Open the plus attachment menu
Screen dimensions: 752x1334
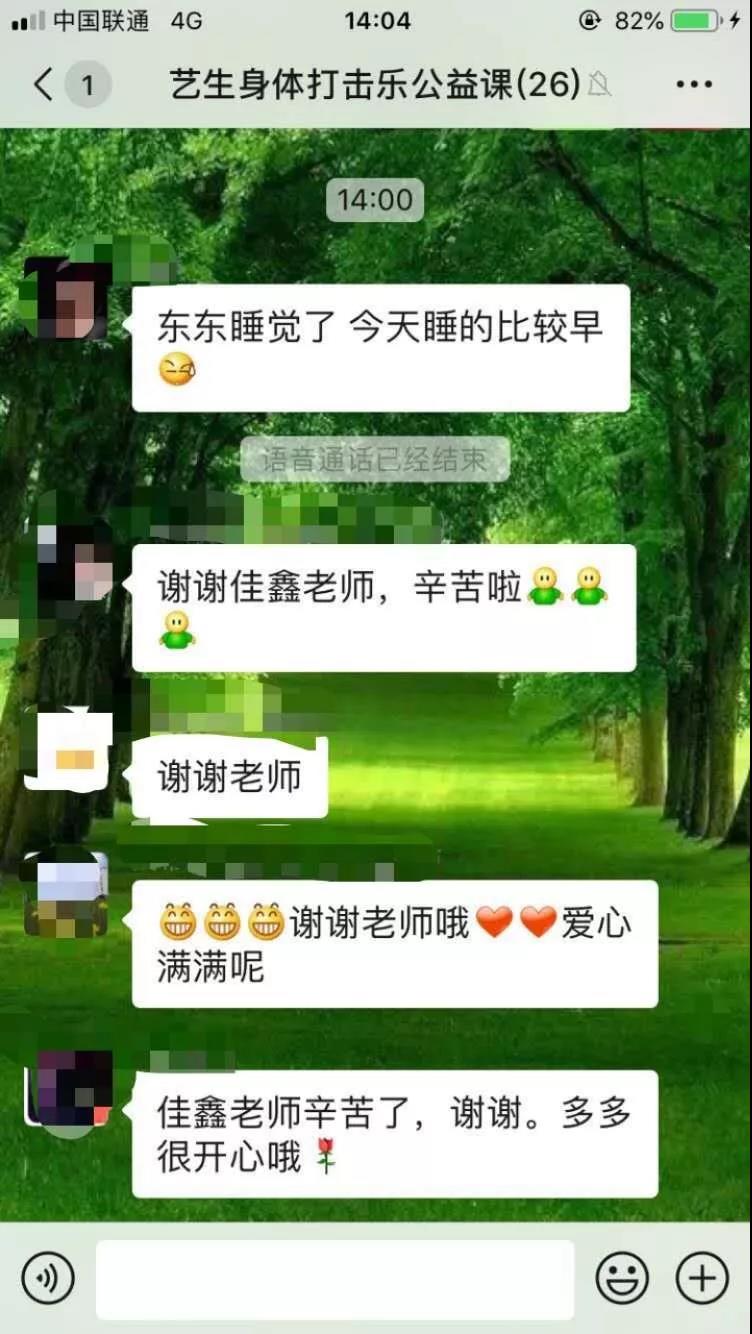[702, 1278]
